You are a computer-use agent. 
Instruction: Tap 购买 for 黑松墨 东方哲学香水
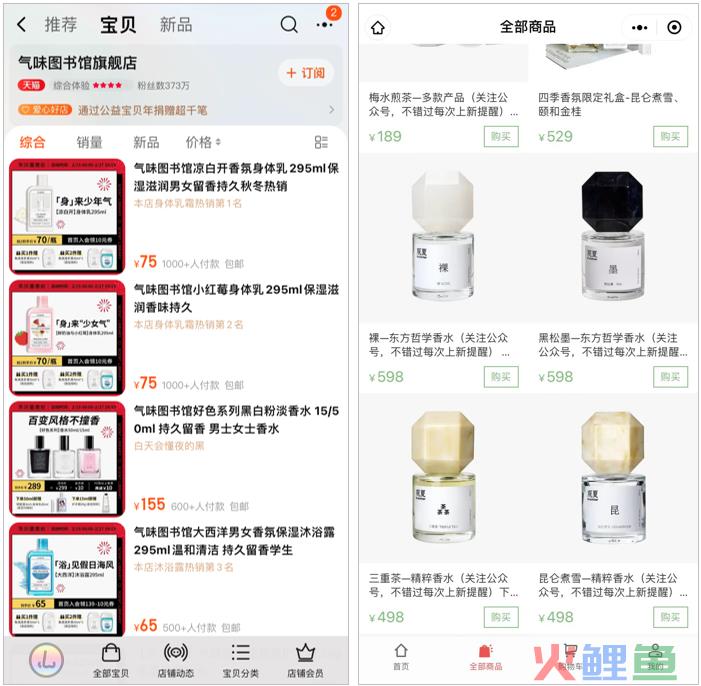pyautogui.click(x=670, y=377)
